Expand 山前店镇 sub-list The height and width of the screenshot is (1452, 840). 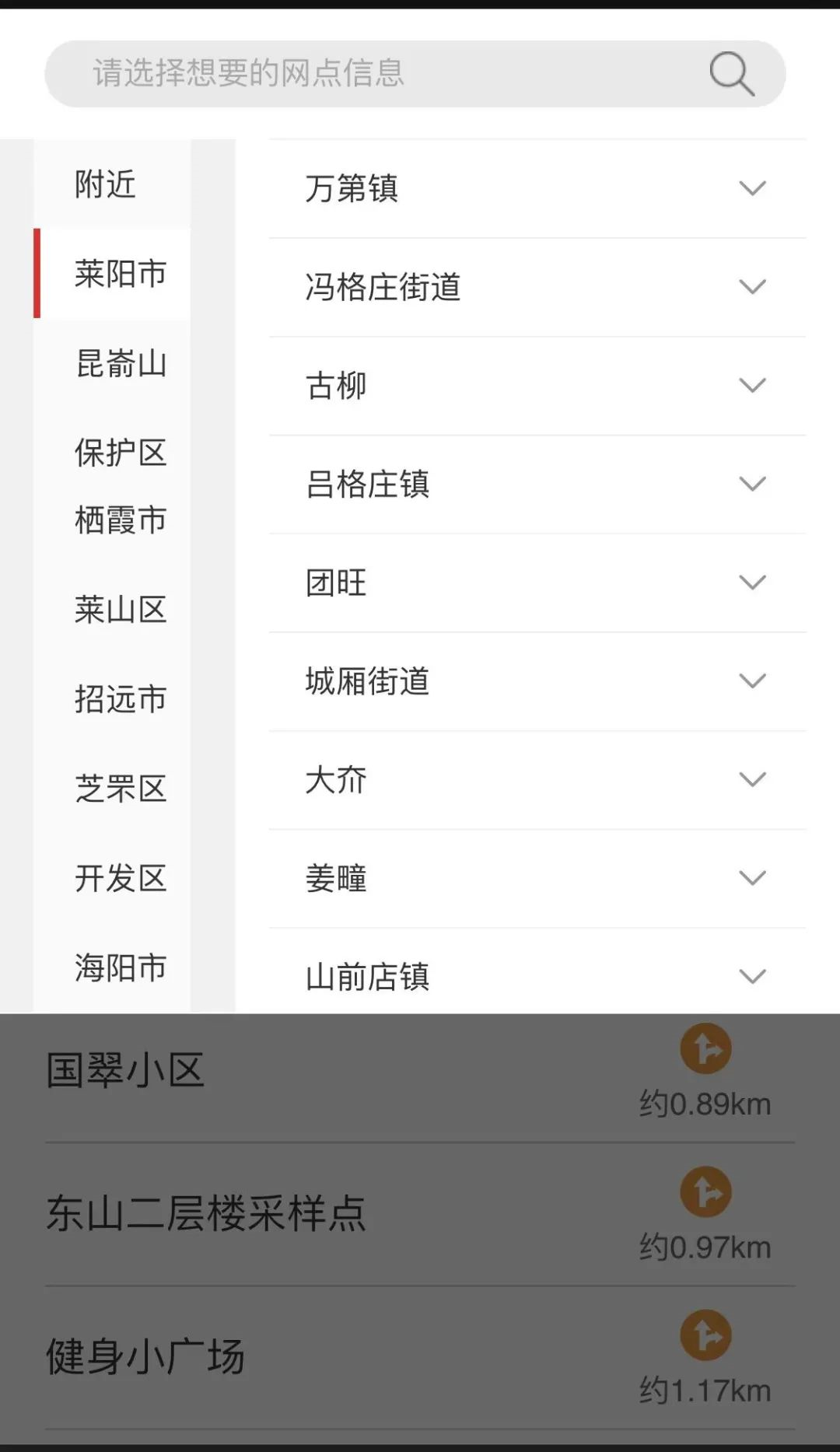[x=537, y=976]
